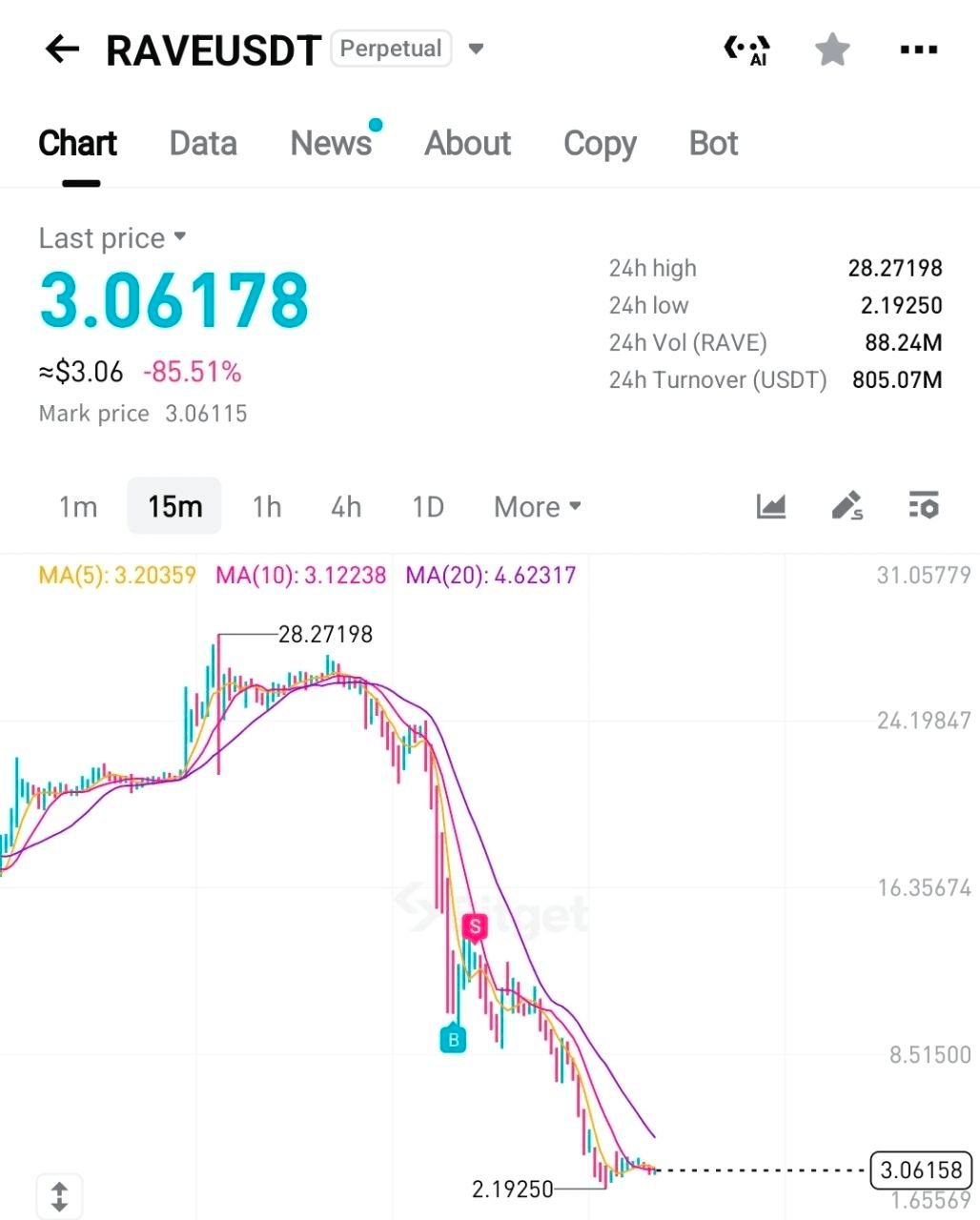Image resolution: width=980 pixels, height=1220 pixels.
Task: Open the AI assistant icon
Action: click(746, 50)
